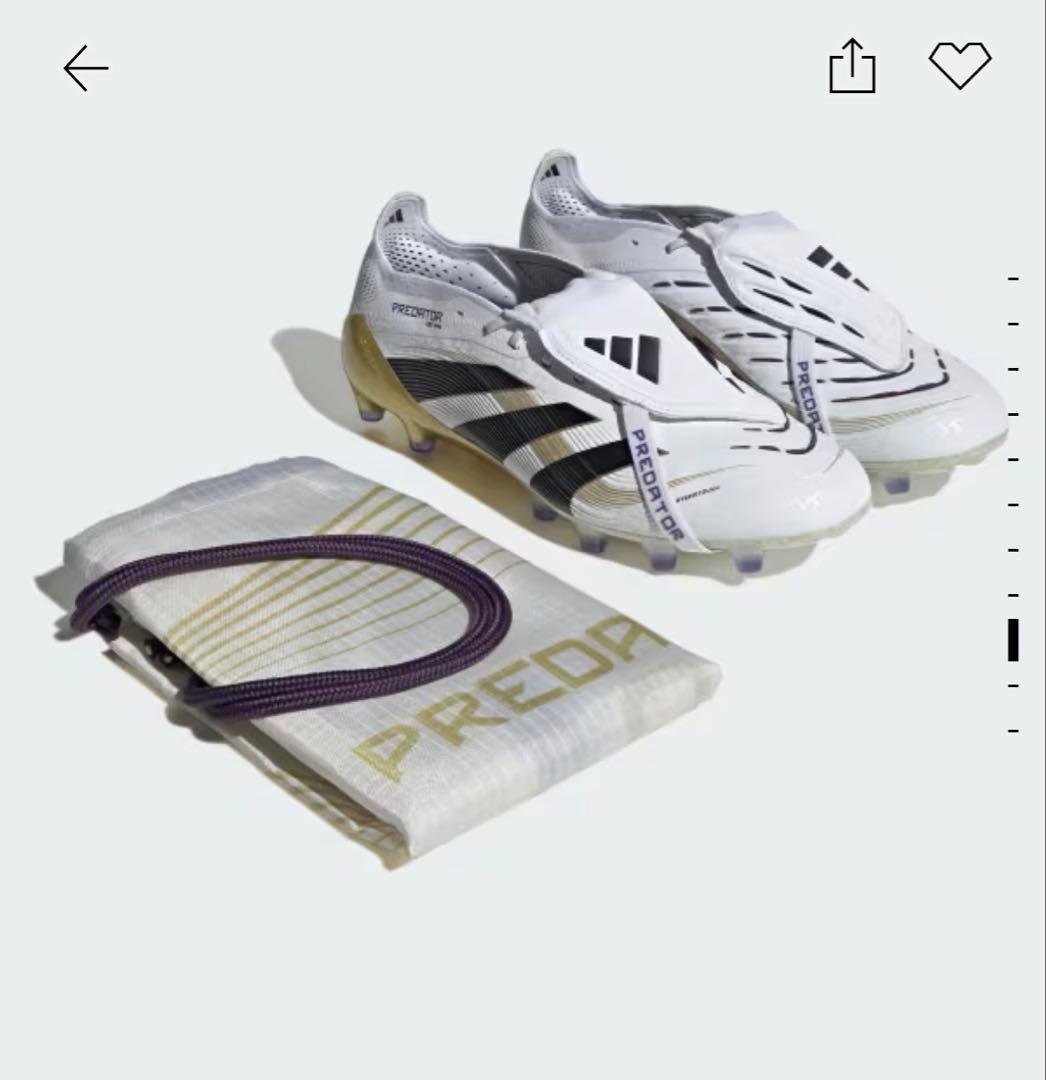Screen dimensions: 1046x1080
Task: Tap the highlighted image gallery page indicator
Action: pos(1013,640)
